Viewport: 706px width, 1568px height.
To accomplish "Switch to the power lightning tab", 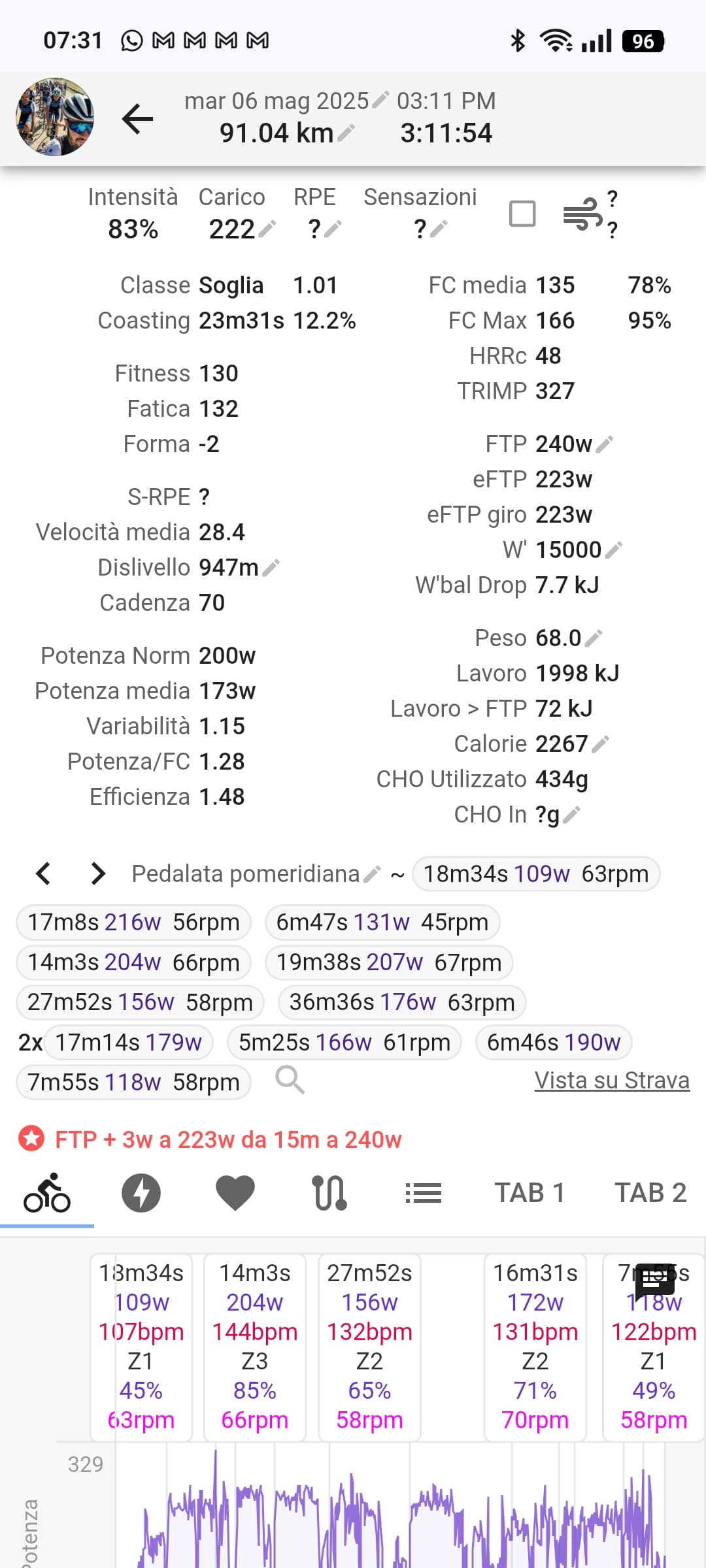I will pyautogui.click(x=141, y=1193).
